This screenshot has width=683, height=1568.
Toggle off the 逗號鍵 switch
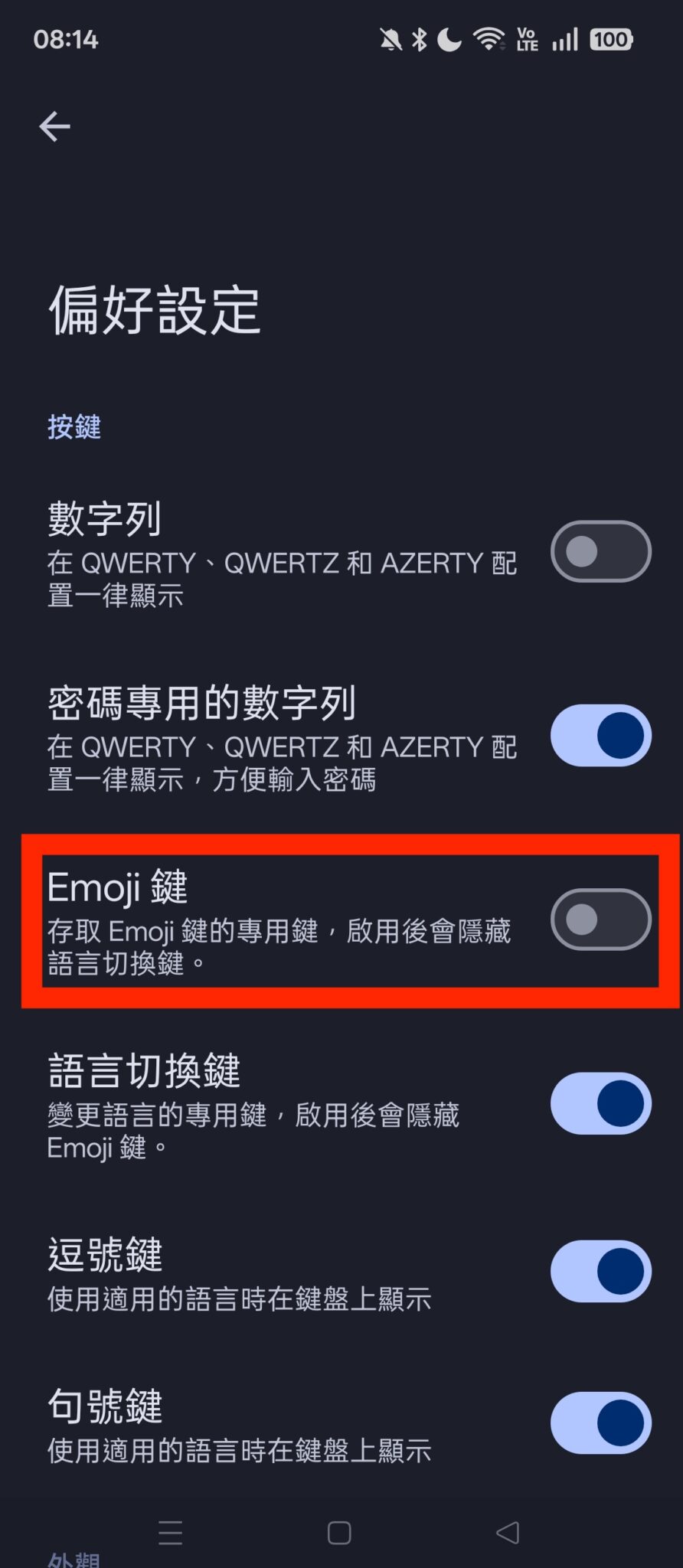pyautogui.click(x=600, y=1271)
